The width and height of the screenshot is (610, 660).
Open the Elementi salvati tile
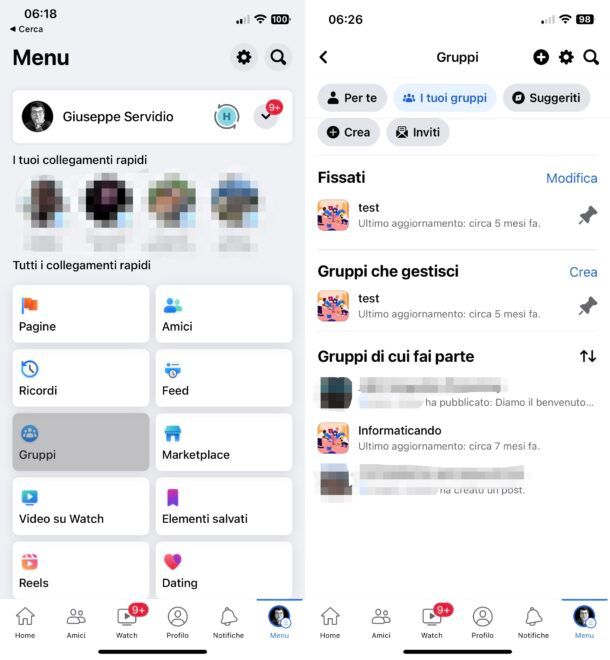[x=223, y=506]
